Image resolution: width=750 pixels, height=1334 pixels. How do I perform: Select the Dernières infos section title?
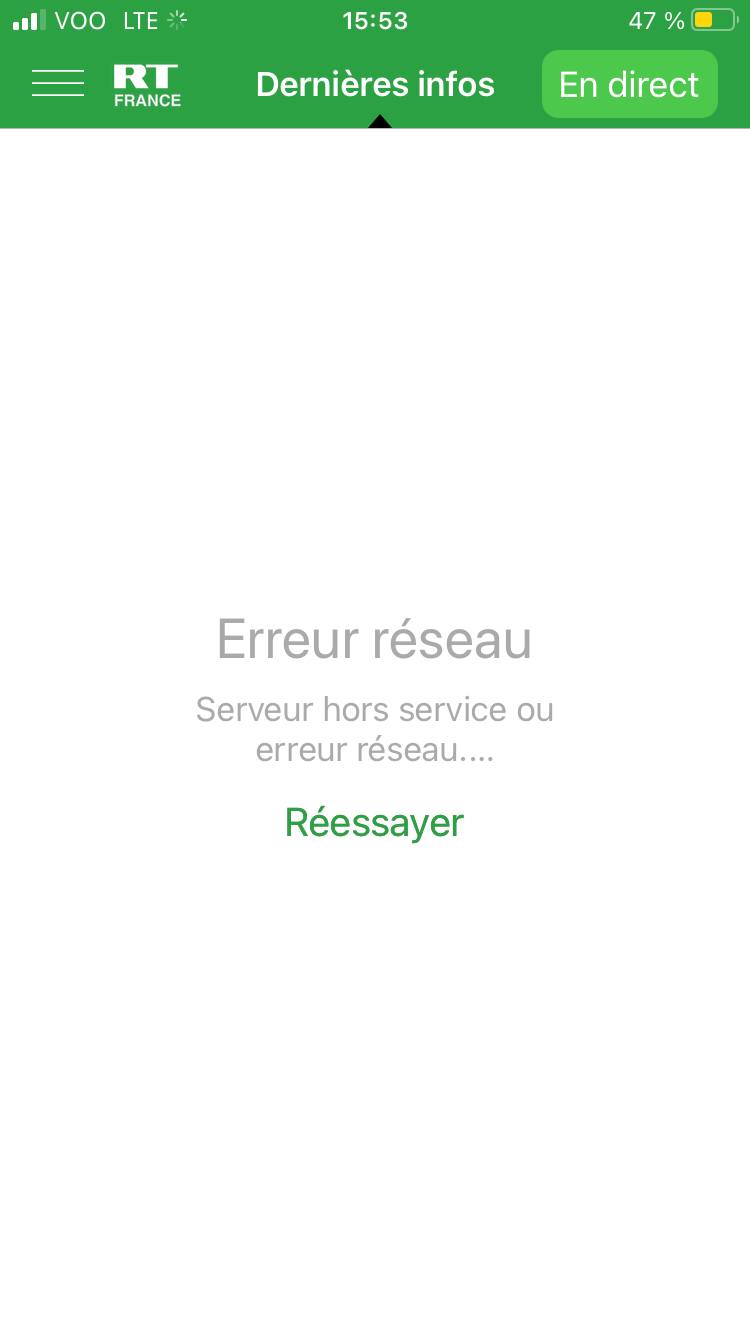click(x=375, y=84)
